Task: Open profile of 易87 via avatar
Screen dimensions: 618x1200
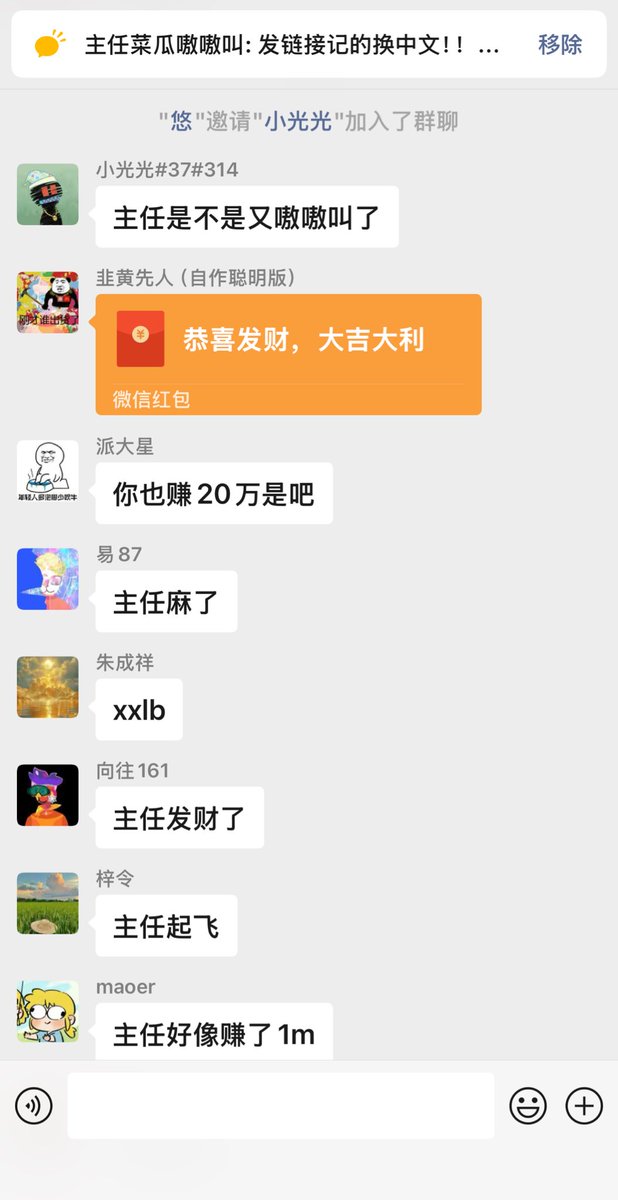Action: [x=47, y=579]
